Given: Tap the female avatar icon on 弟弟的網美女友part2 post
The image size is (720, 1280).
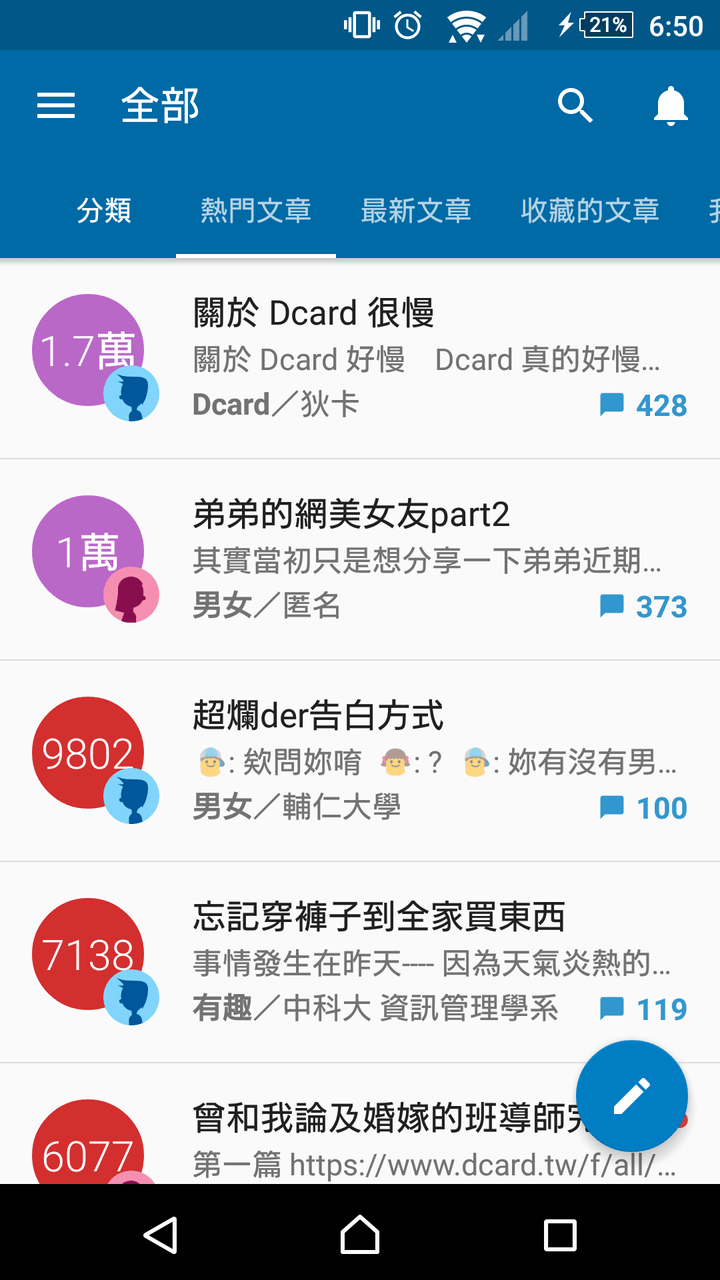Looking at the screenshot, I should click(x=131, y=595).
